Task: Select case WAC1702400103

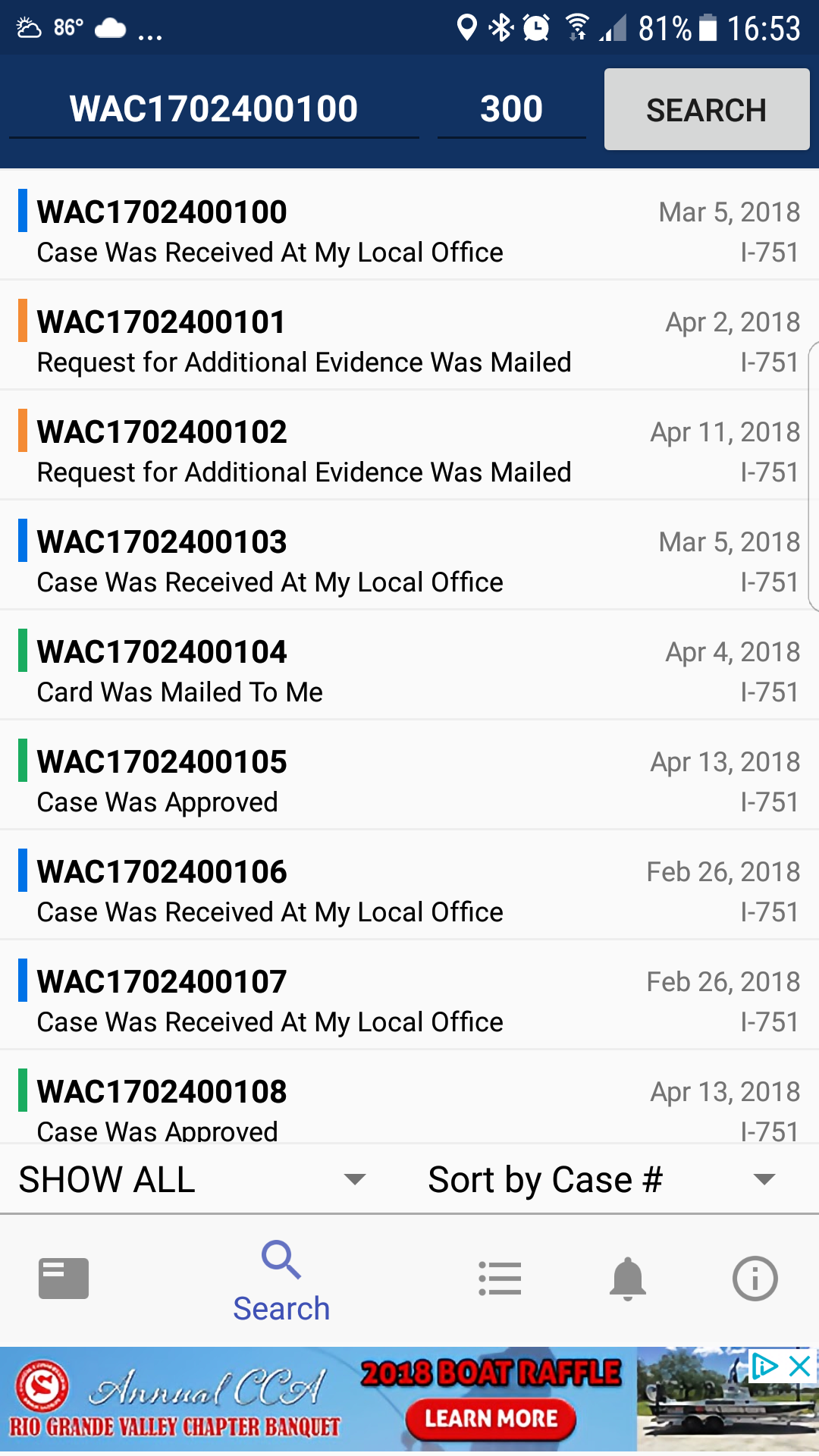Action: (x=409, y=555)
